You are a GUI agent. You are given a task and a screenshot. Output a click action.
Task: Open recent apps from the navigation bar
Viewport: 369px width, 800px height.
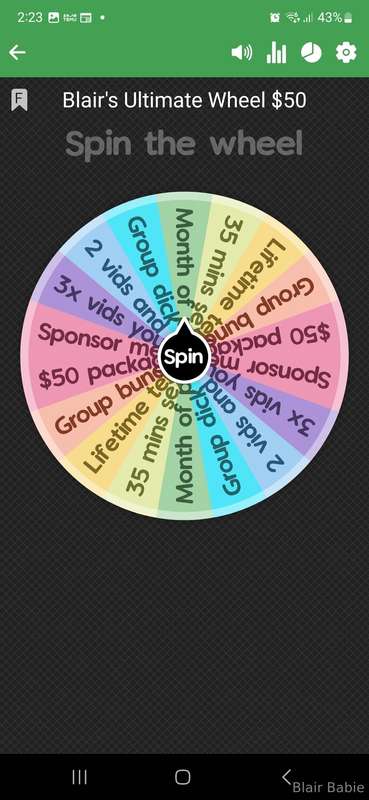pos(79,777)
